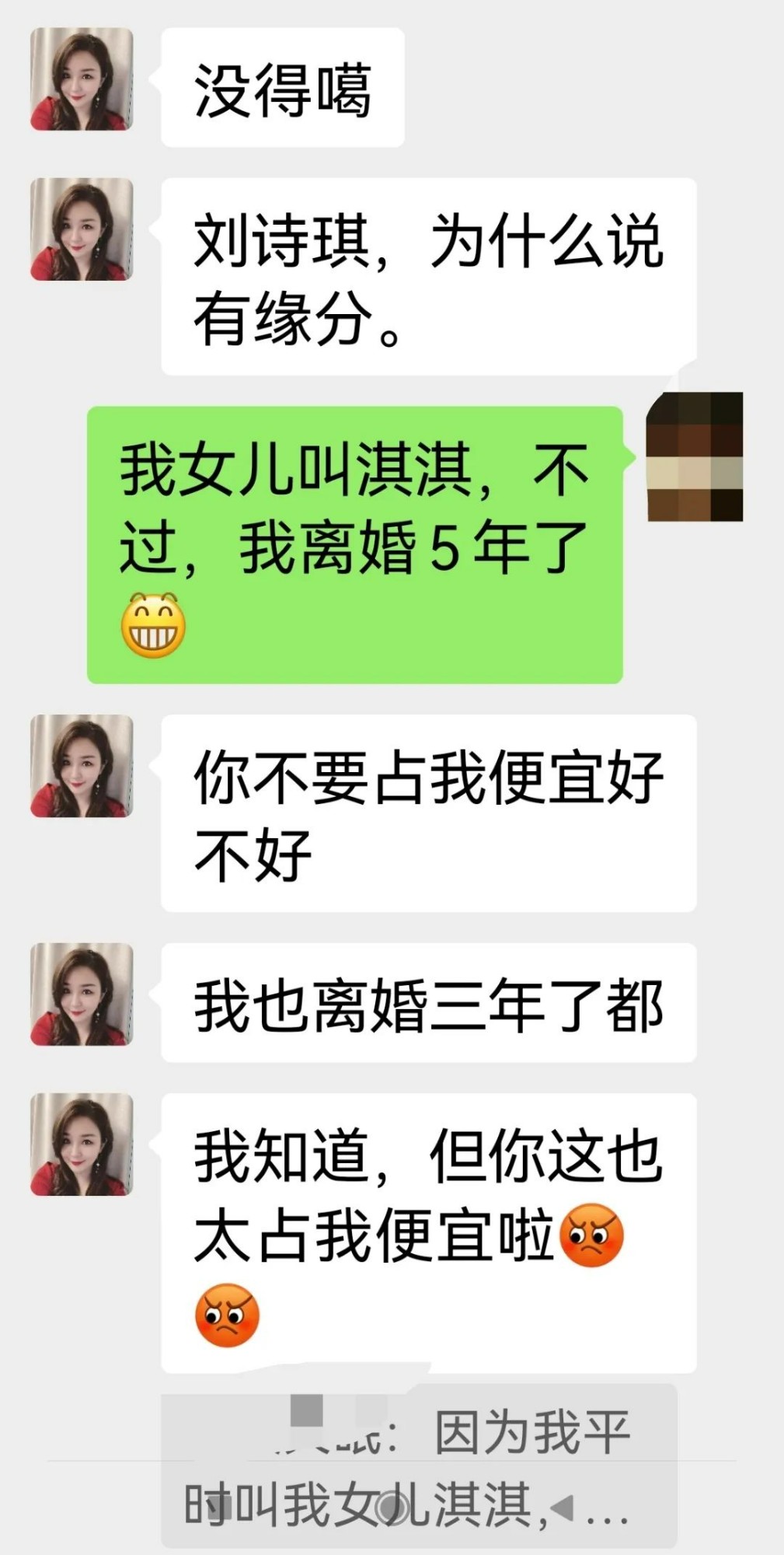Tap the avatar next to "刘诗琪，为什么说有缘分"
The width and height of the screenshot is (784, 1555).
[82, 229]
